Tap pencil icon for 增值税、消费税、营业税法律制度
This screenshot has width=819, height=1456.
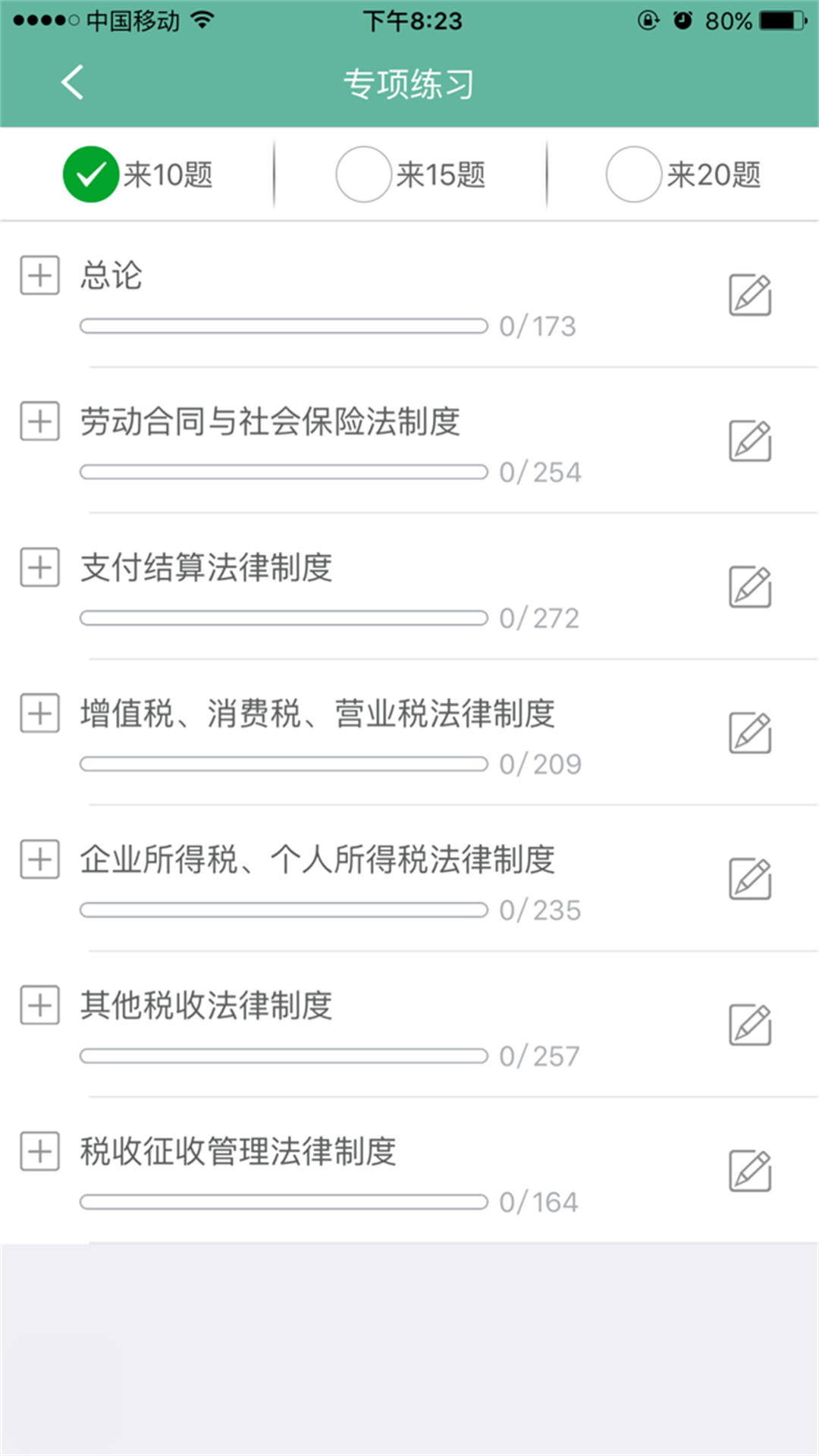coord(750,733)
